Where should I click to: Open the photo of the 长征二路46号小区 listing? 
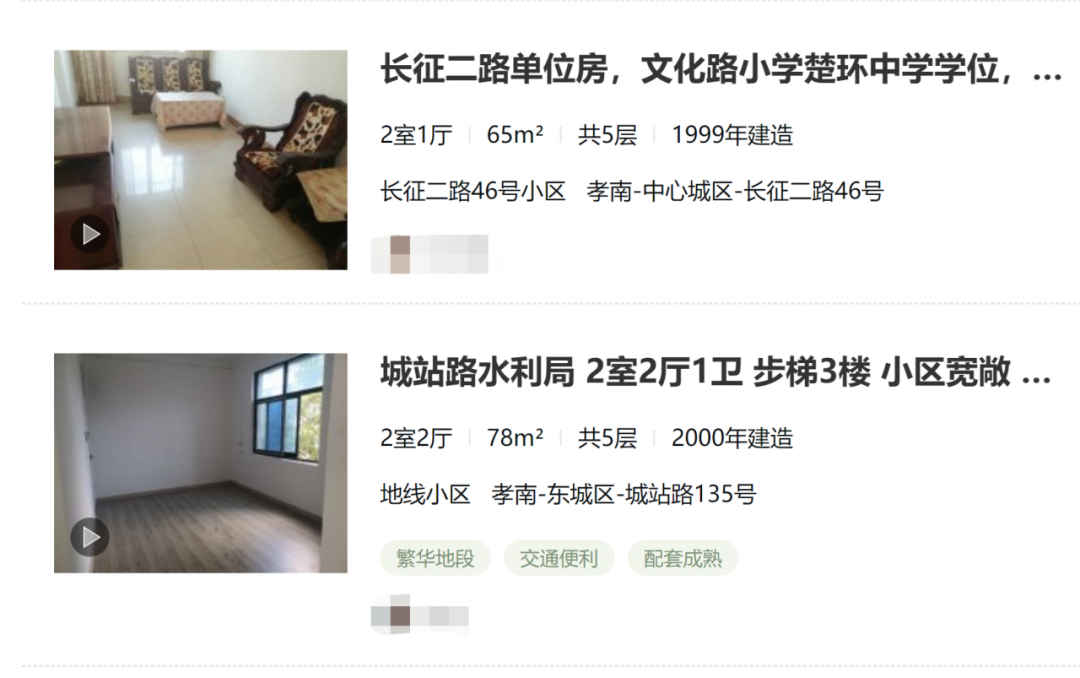[x=200, y=160]
